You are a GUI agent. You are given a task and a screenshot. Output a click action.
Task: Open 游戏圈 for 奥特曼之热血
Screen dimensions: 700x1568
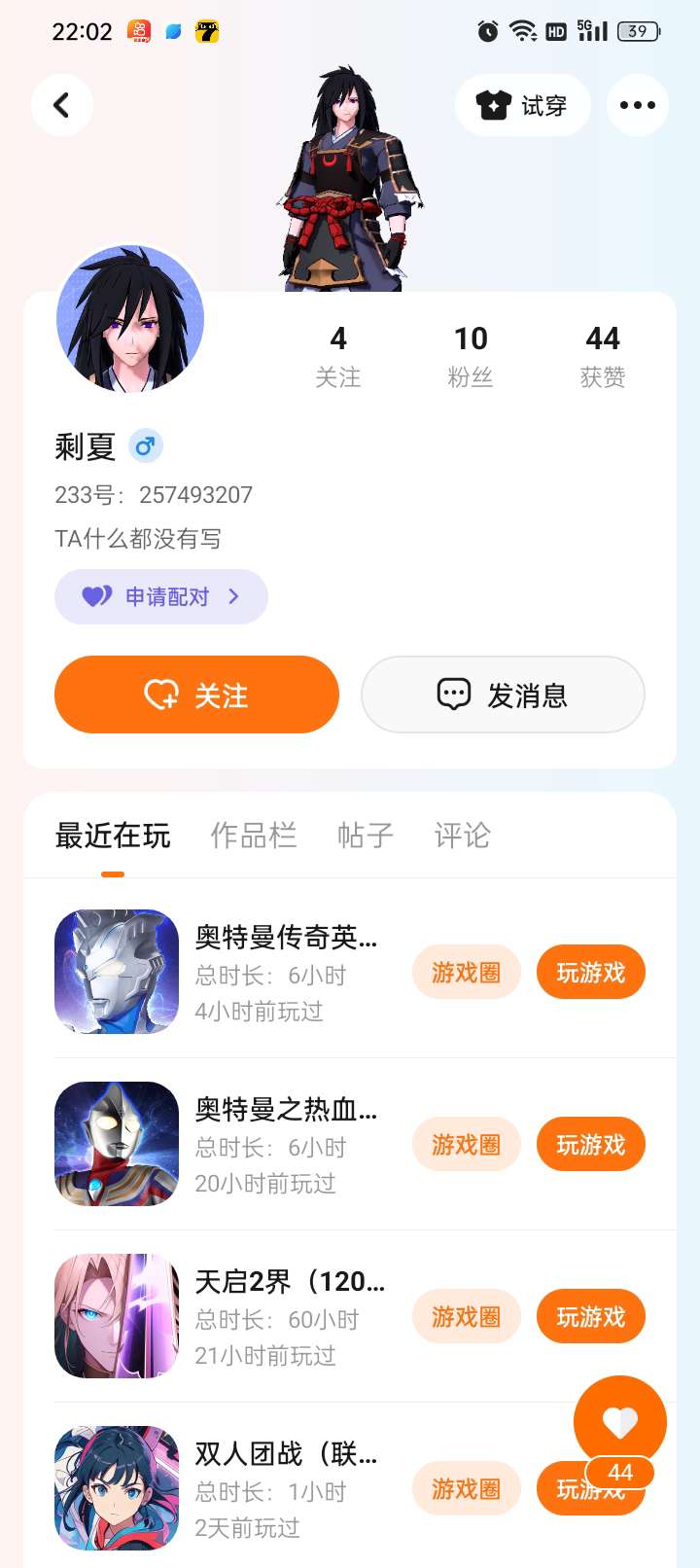(466, 1144)
